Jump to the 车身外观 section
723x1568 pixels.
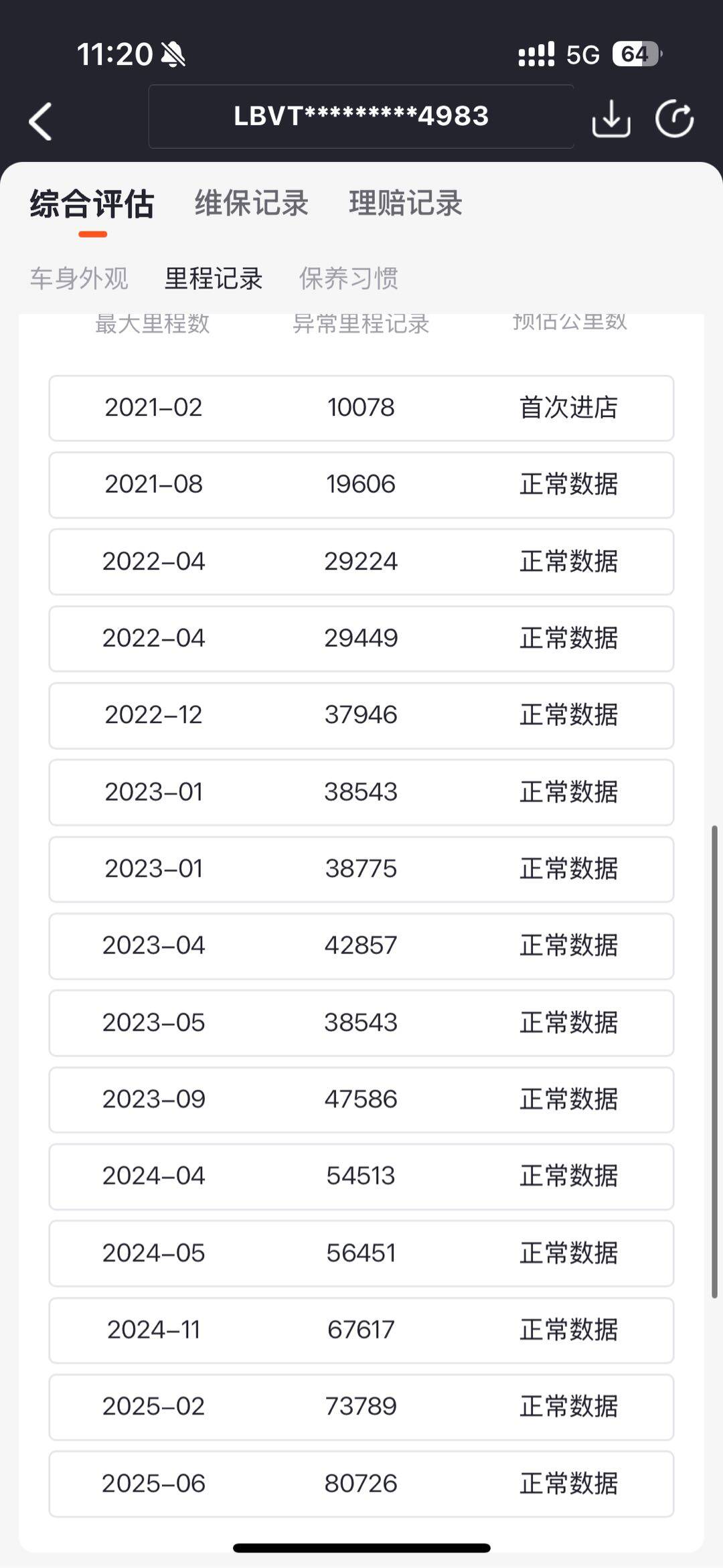click(79, 279)
